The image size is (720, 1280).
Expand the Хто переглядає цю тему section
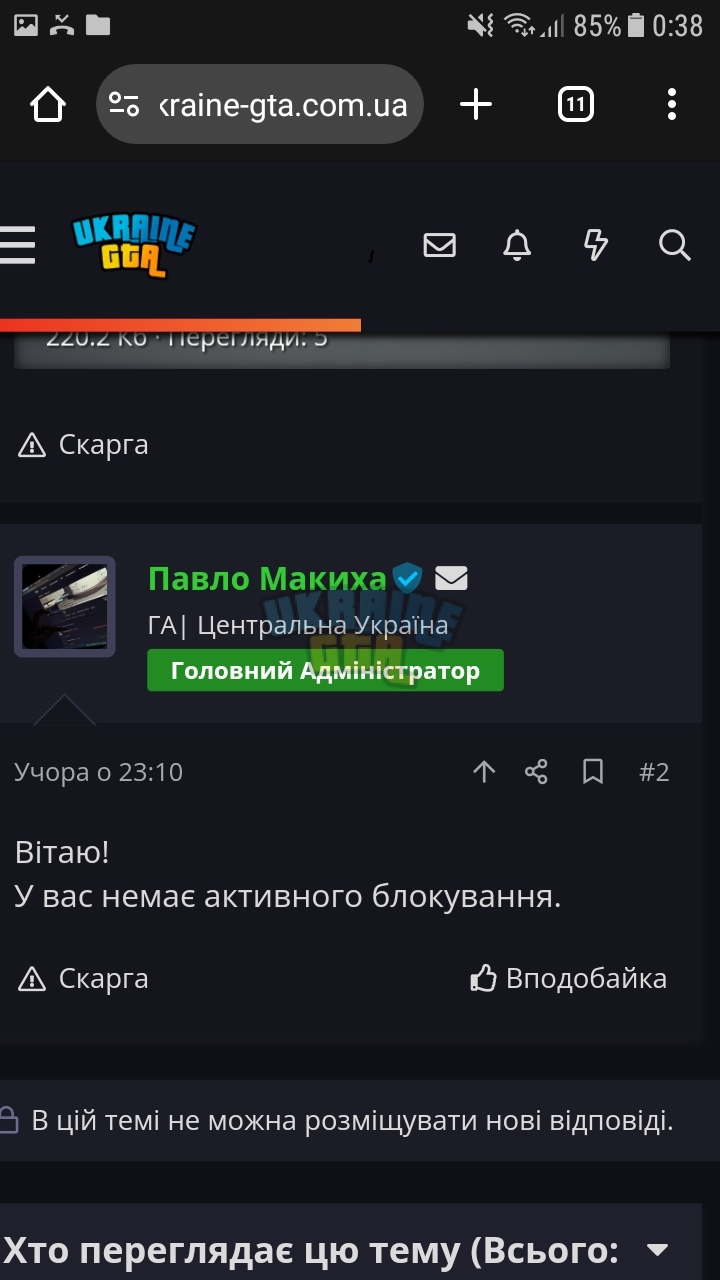click(x=657, y=1250)
